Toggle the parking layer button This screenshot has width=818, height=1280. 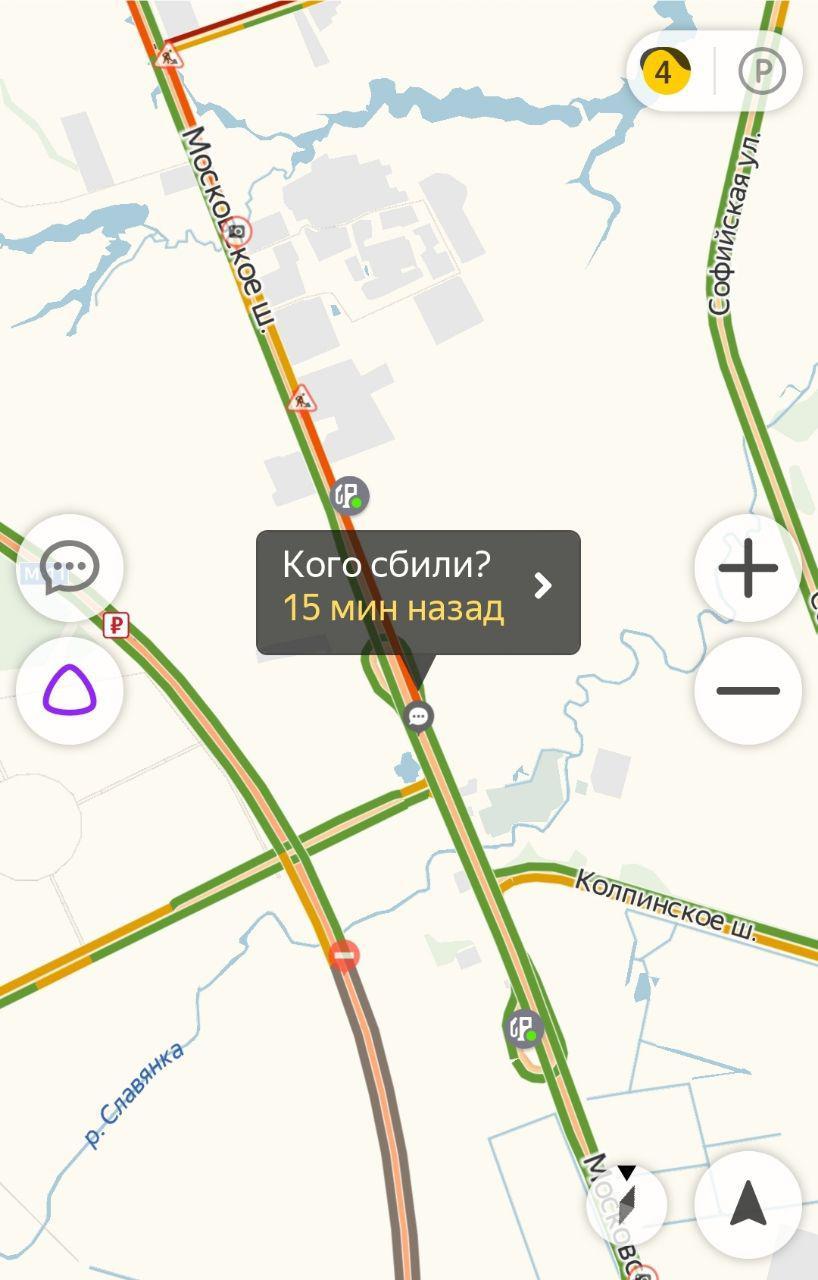pos(762,72)
